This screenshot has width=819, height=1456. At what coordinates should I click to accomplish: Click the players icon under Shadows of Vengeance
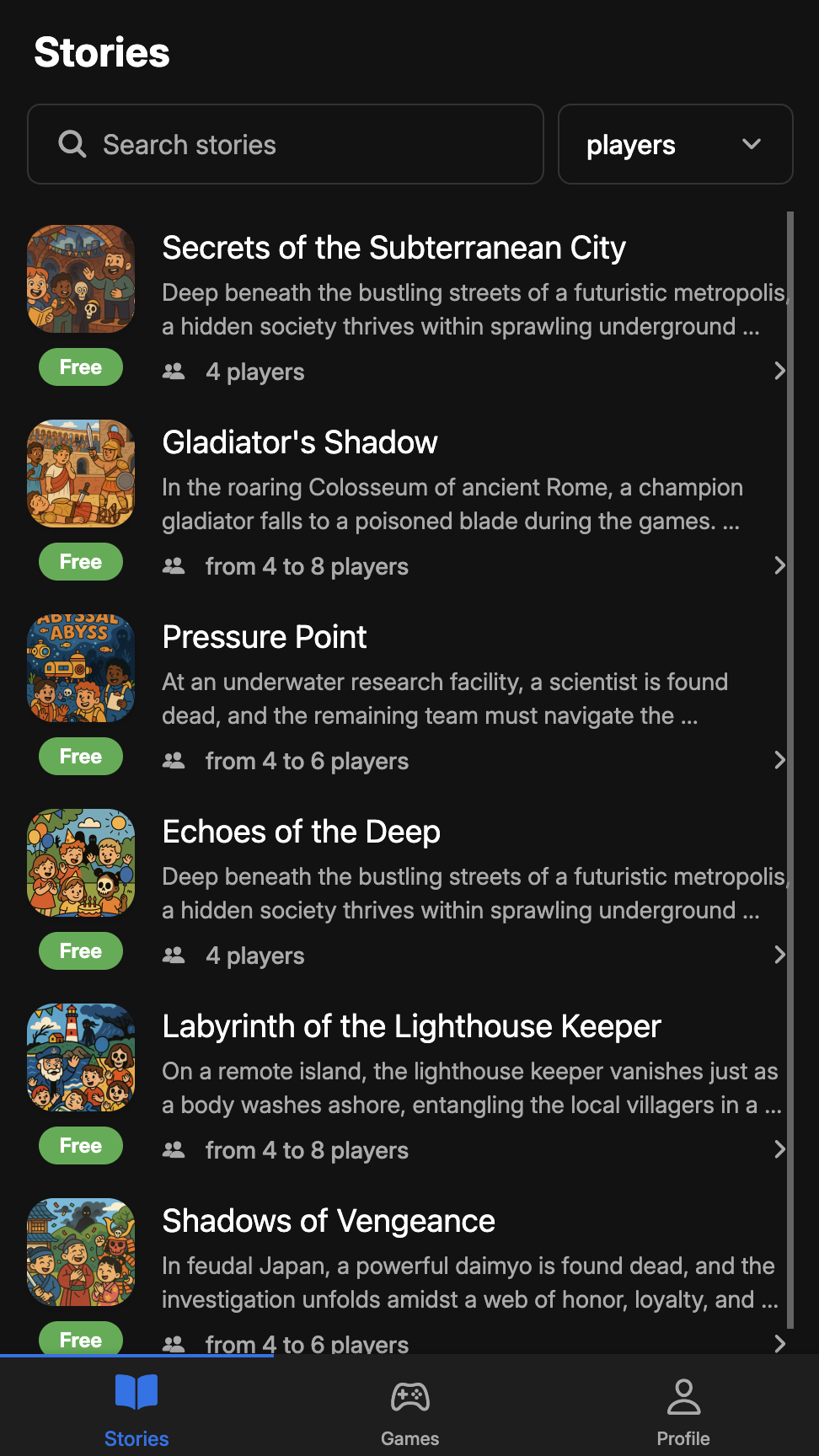point(174,1342)
